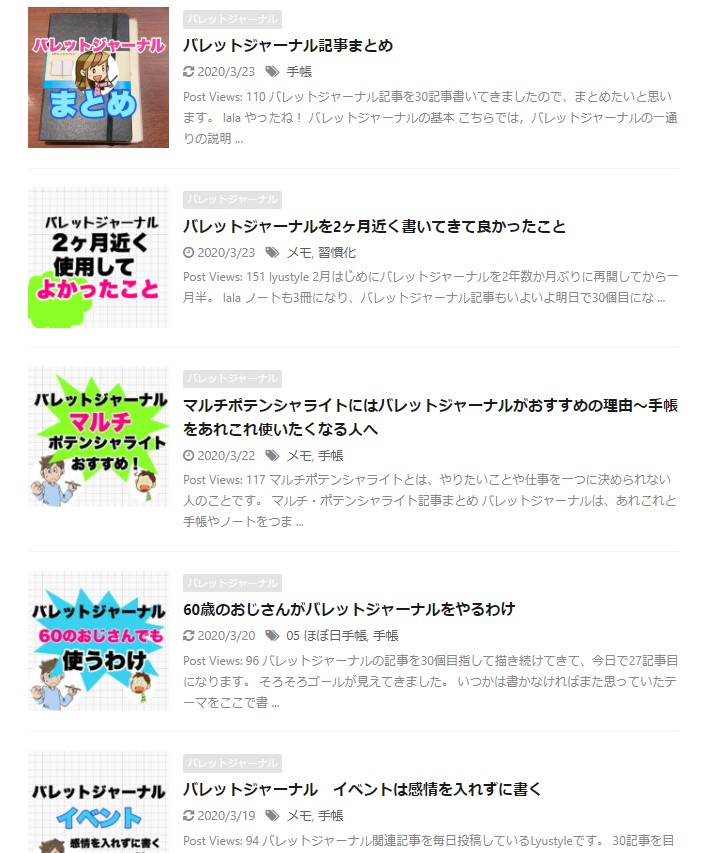Tap the 60のおじさんでも使うわけ thumbnail

(x=98, y=641)
